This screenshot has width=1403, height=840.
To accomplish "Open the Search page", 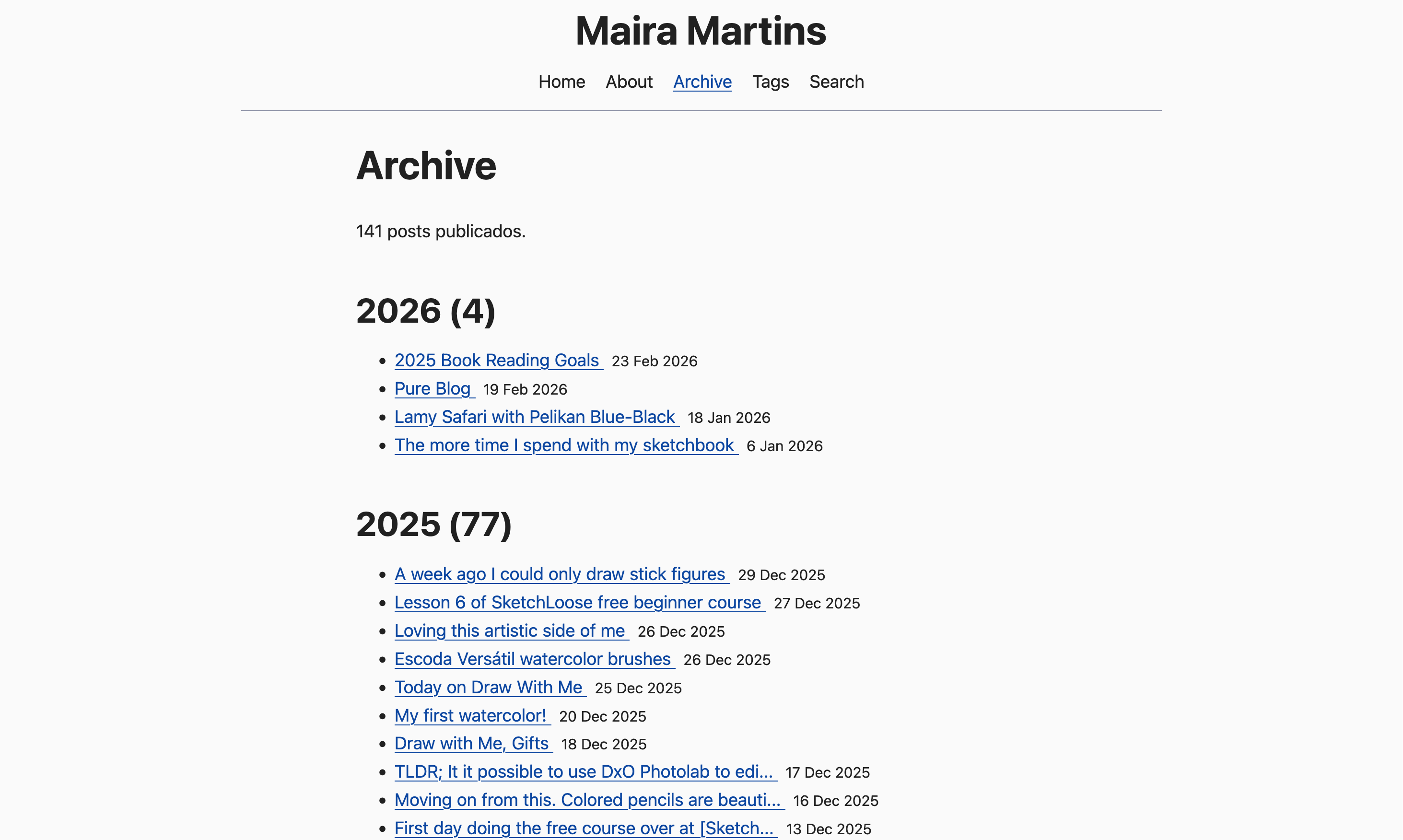I will [x=836, y=82].
